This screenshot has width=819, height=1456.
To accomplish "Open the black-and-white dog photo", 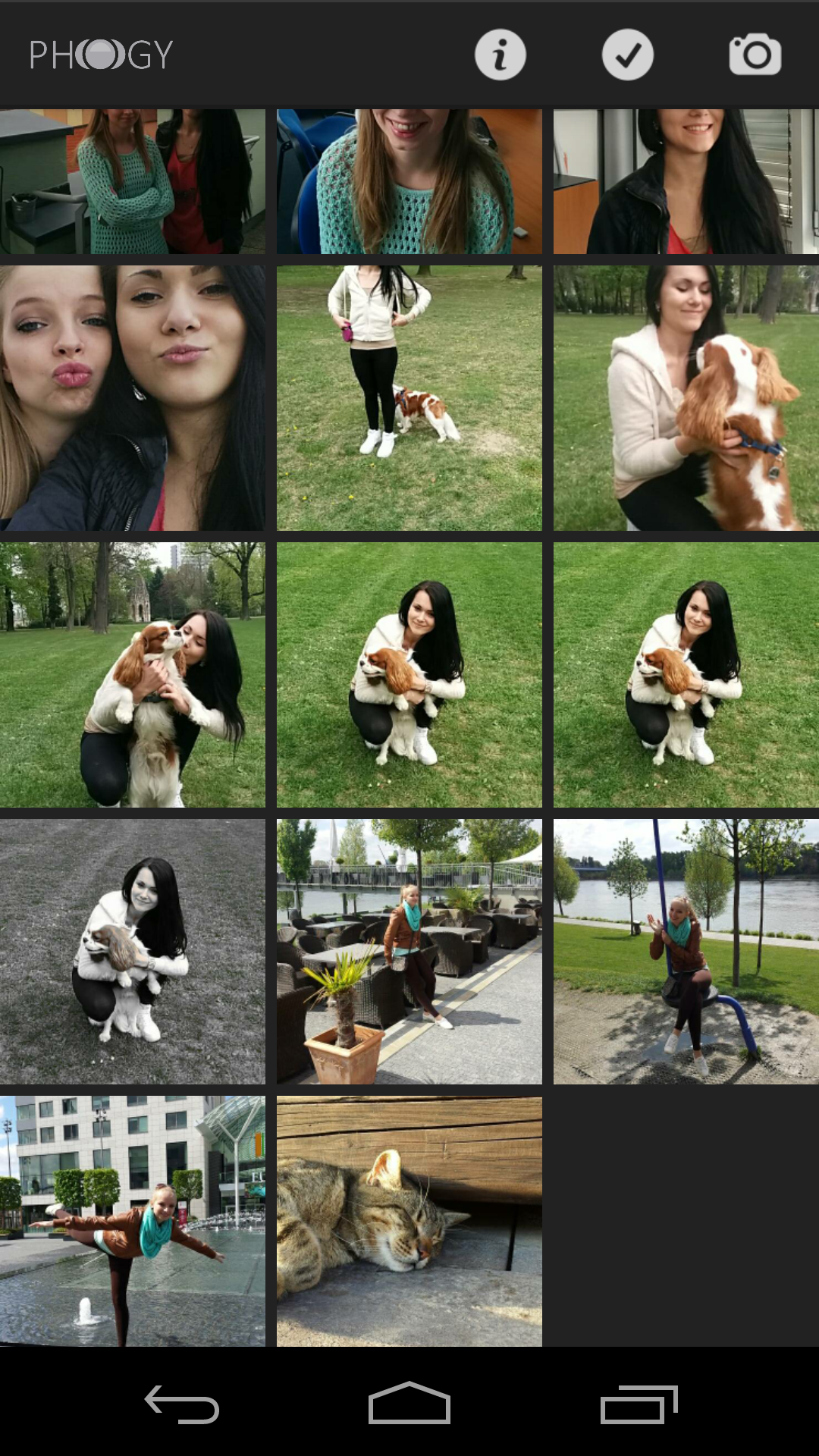I will click(132, 951).
